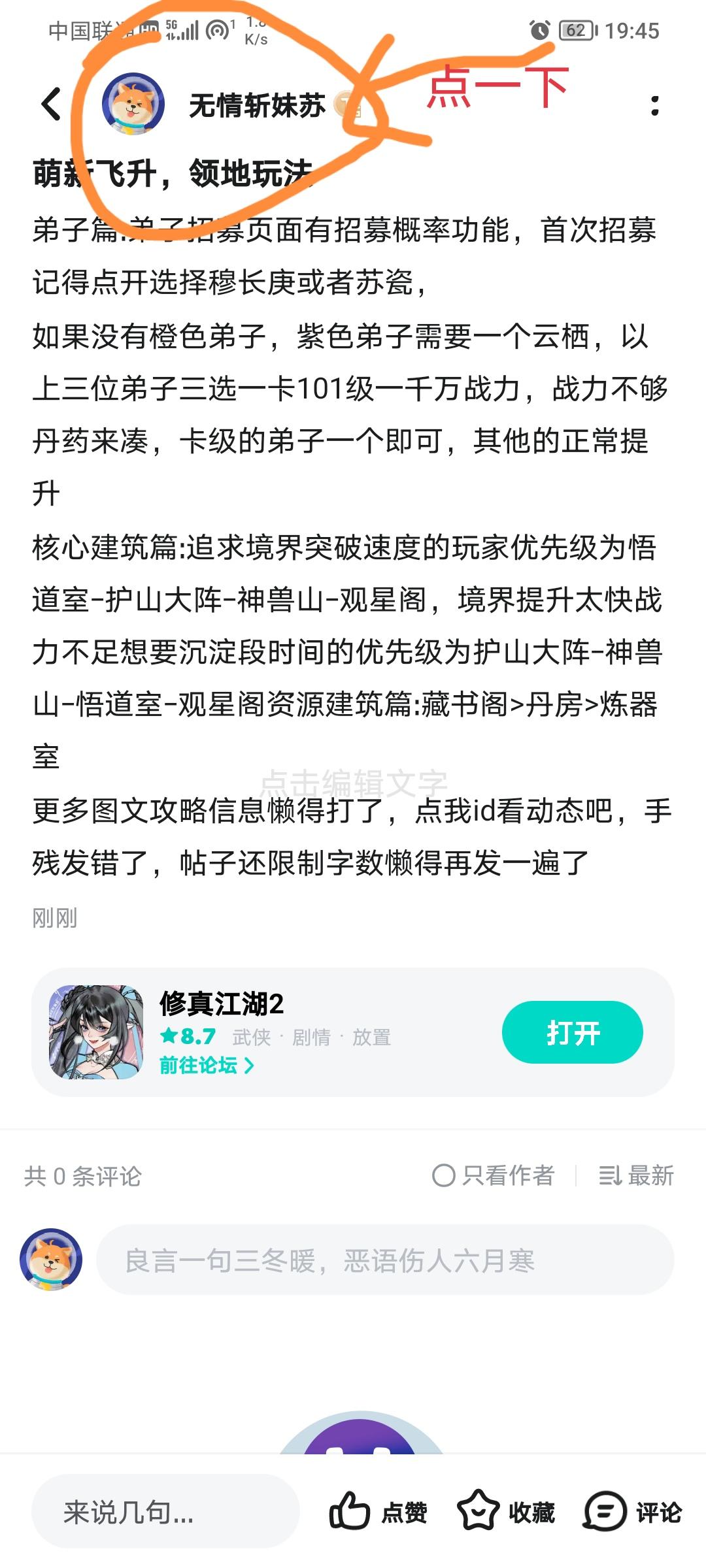Tap the battery level indicator showing 62
This screenshot has width=706, height=1568.
pyautogui.click(x=574, y=31)
